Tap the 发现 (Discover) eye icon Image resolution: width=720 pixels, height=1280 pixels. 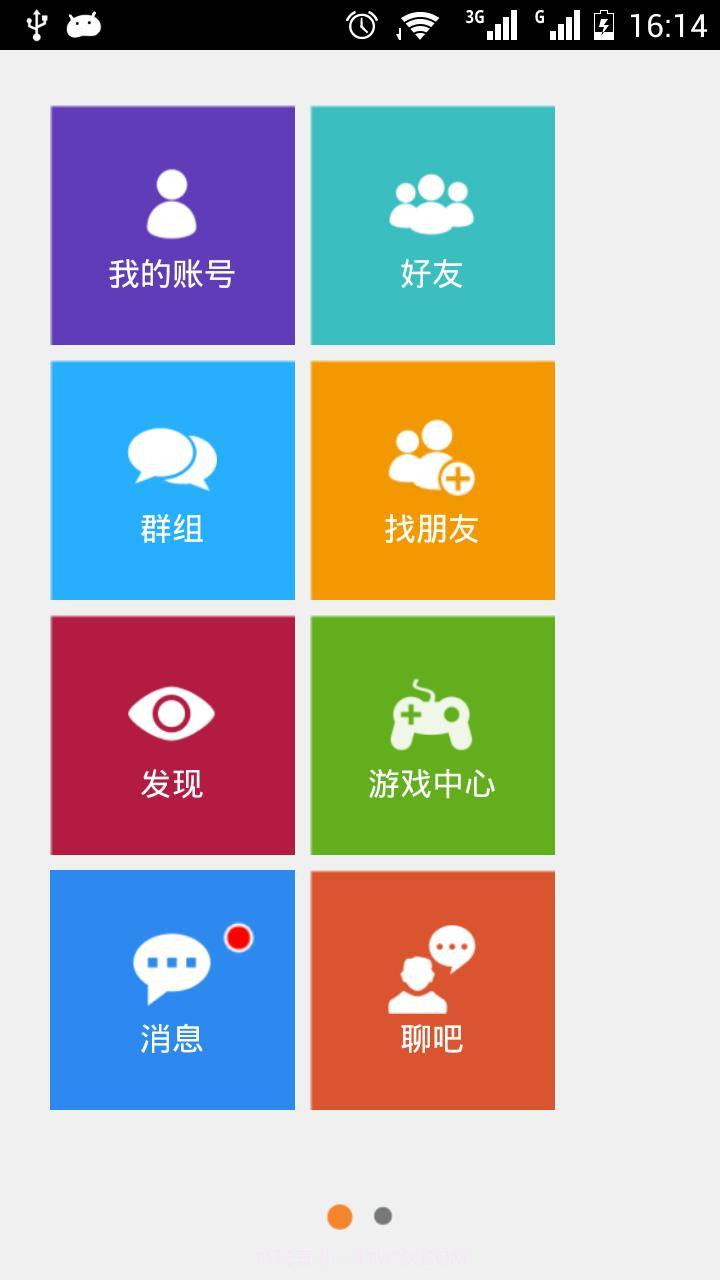click(172, 712)
